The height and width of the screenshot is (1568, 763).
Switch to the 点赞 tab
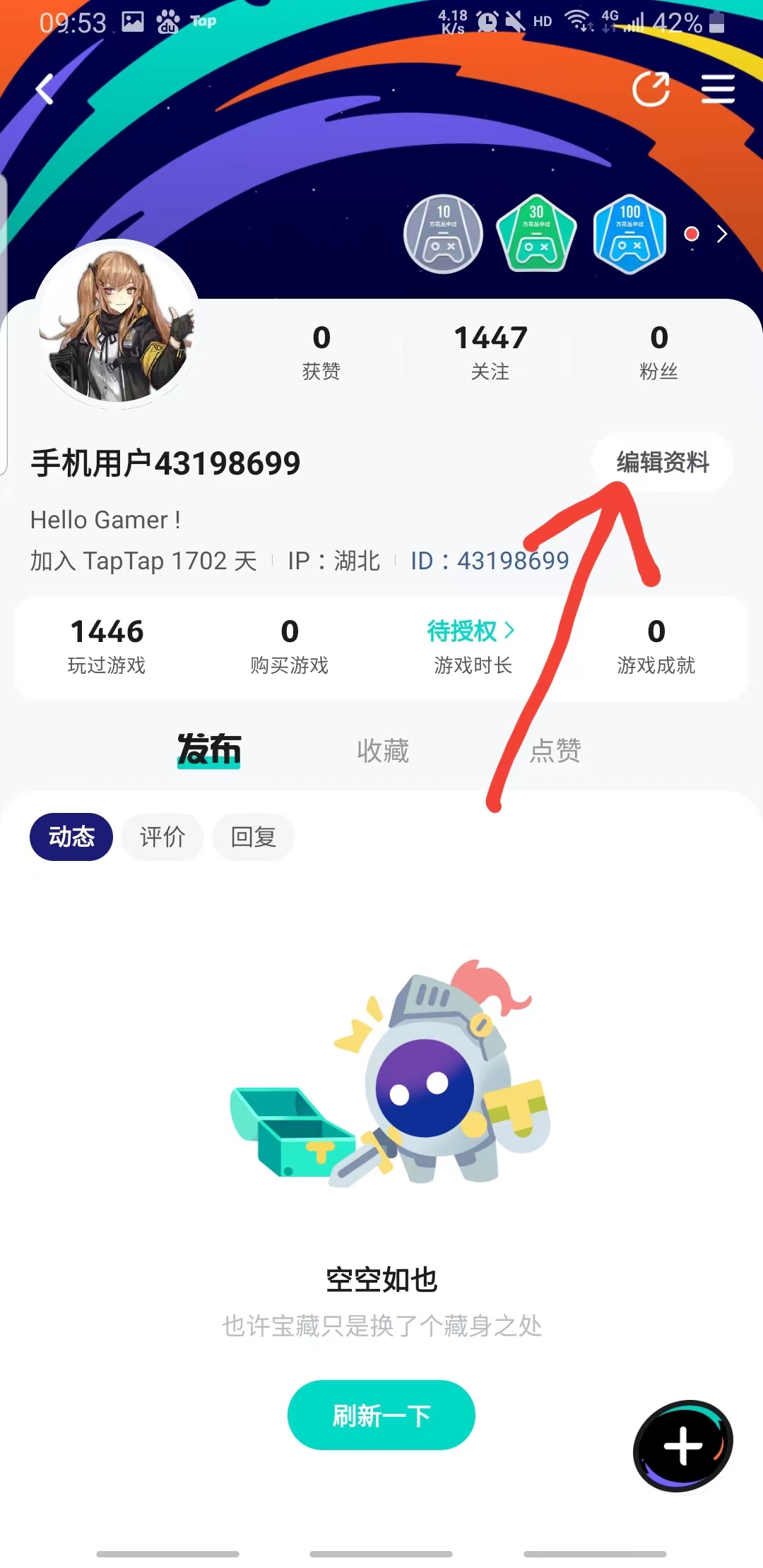pos(555,750)
